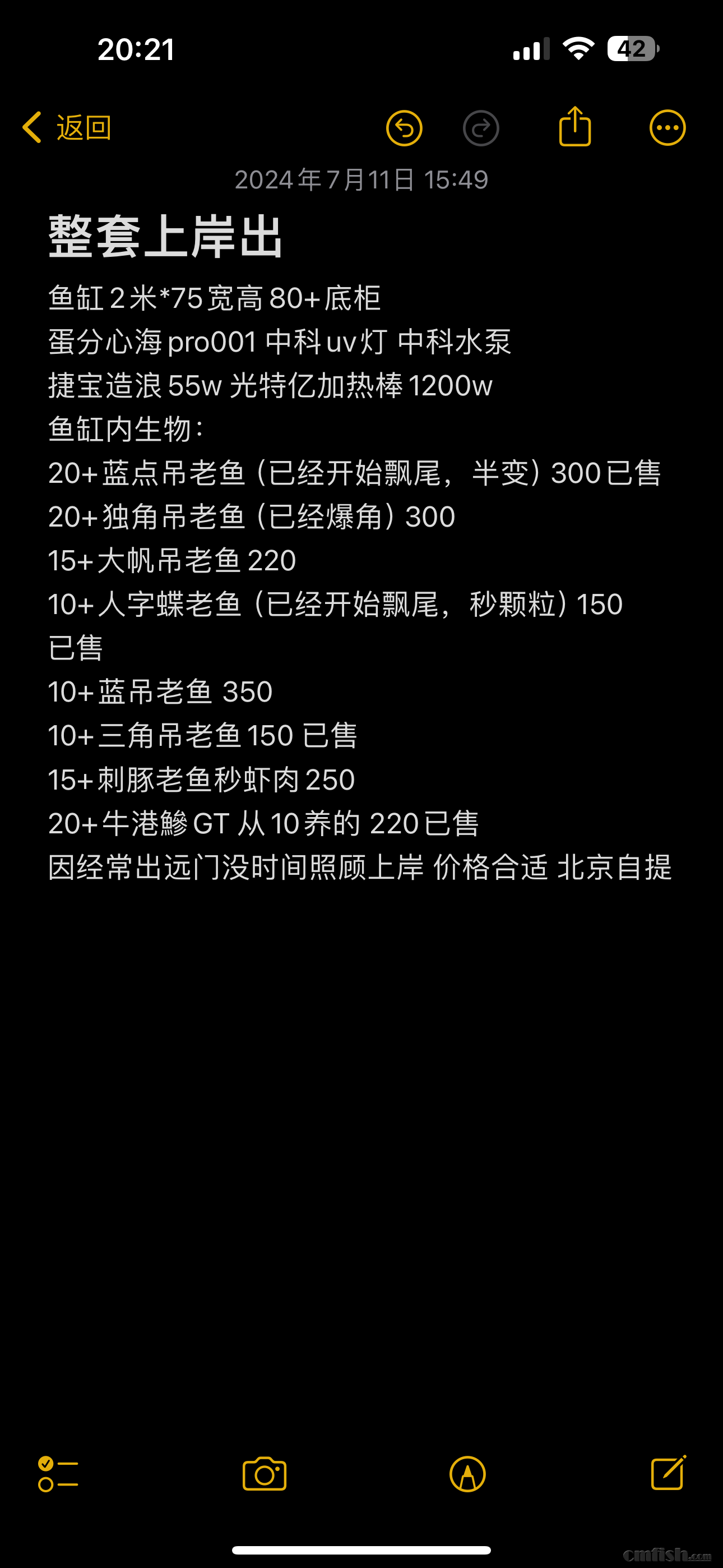Tap the Undo arrow icon
The width and height of the screenshot is (723, 1568).
[x=405, y=127]
